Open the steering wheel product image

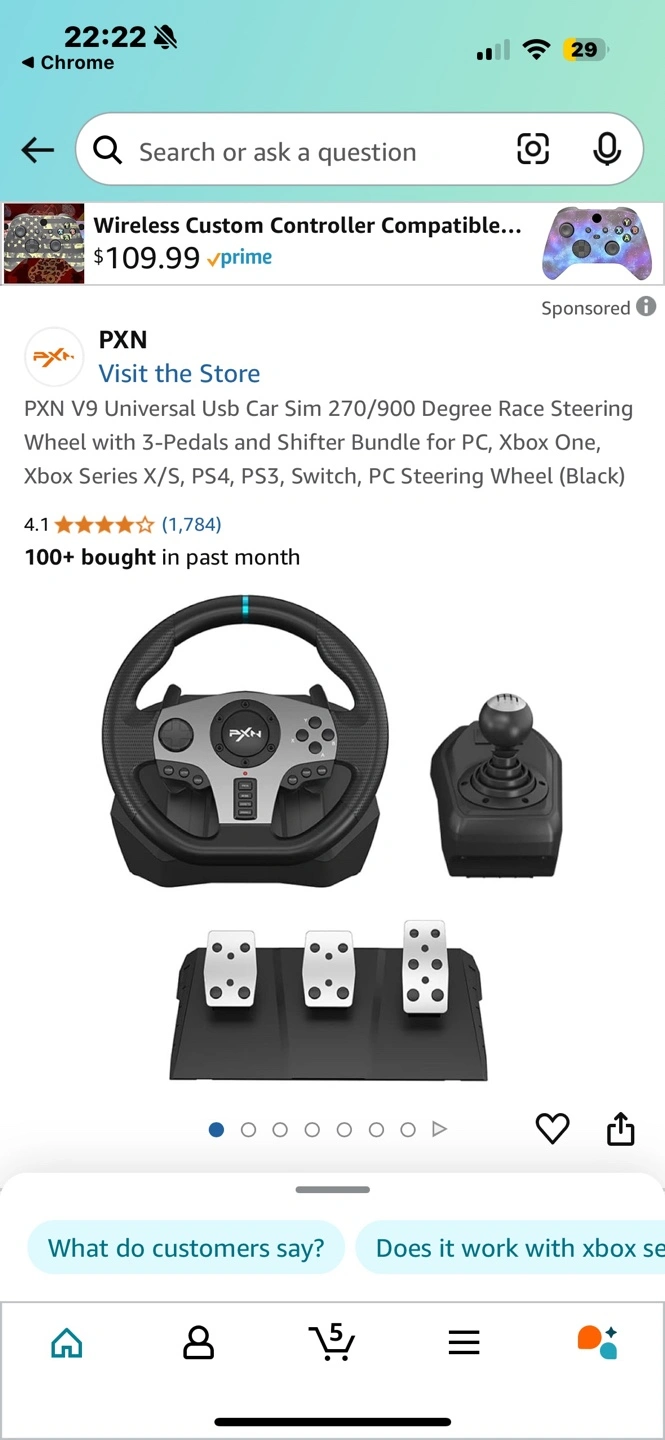coord(332,840)
